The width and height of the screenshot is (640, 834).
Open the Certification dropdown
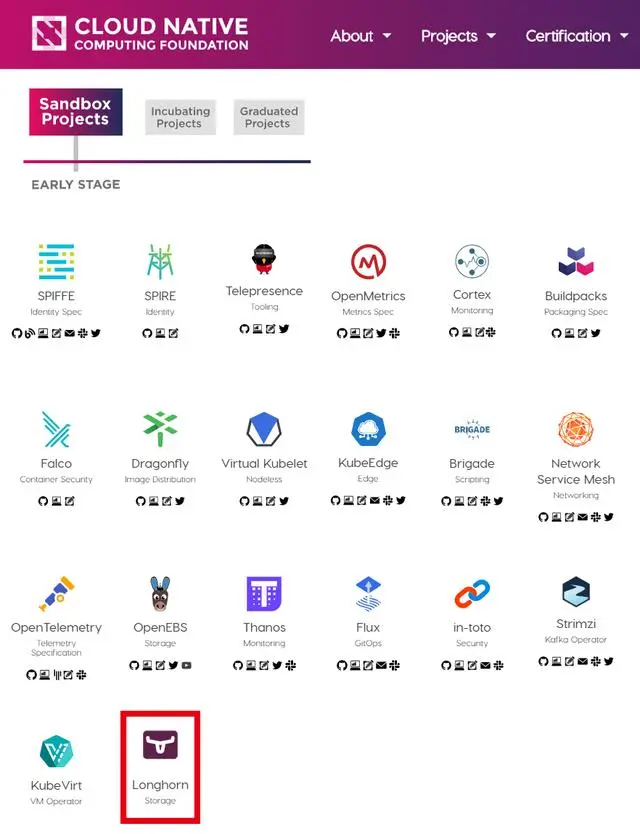575,36
